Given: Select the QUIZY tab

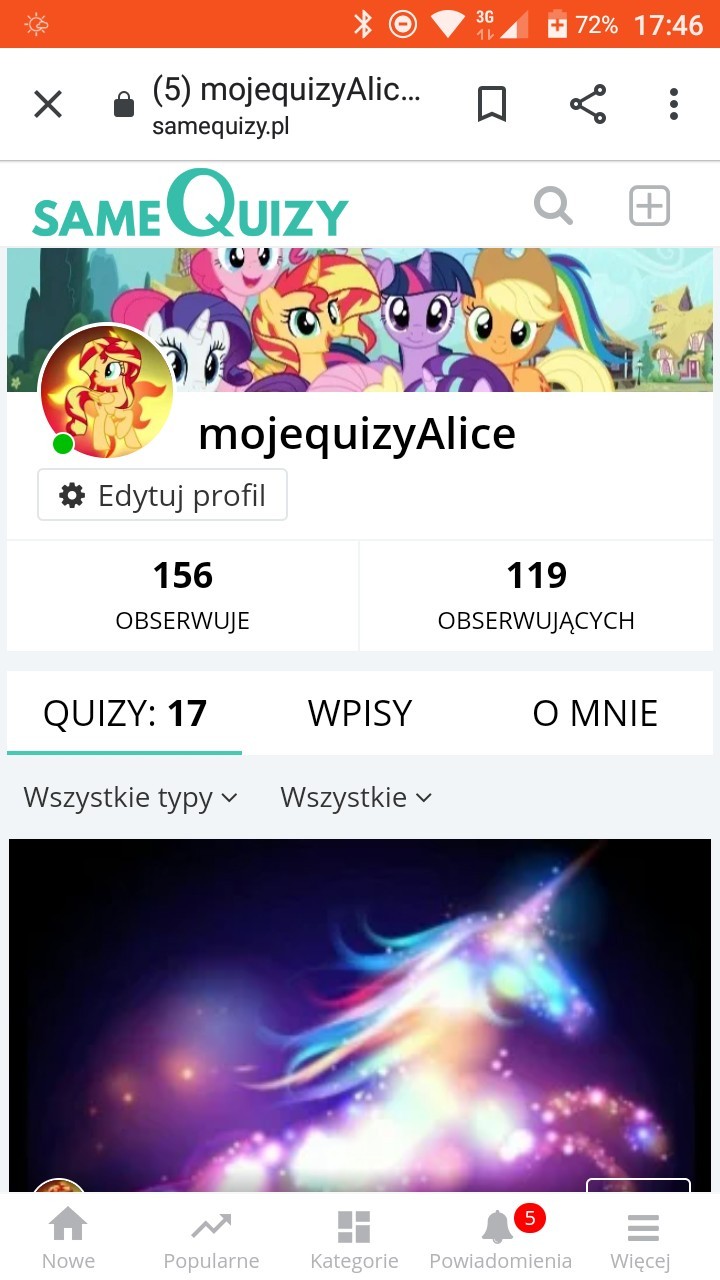Looking at the screenshot, I should (125, 713).
